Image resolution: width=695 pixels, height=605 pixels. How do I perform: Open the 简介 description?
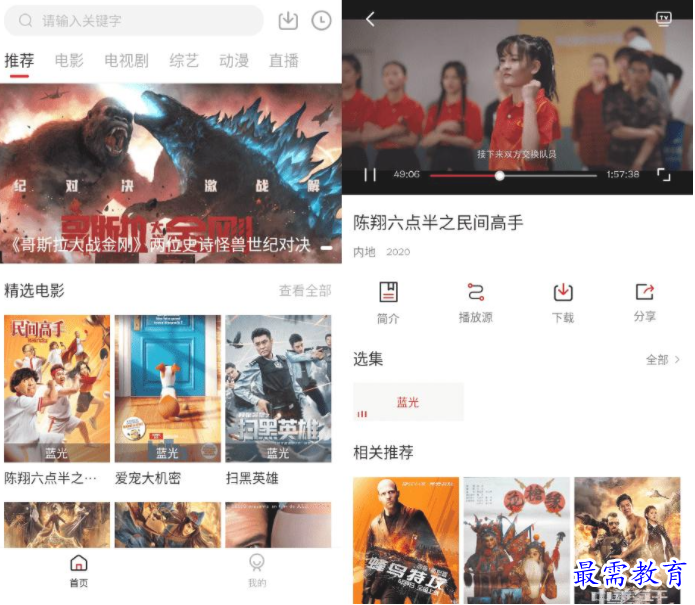pyautogui.click(x=388, y=302)
